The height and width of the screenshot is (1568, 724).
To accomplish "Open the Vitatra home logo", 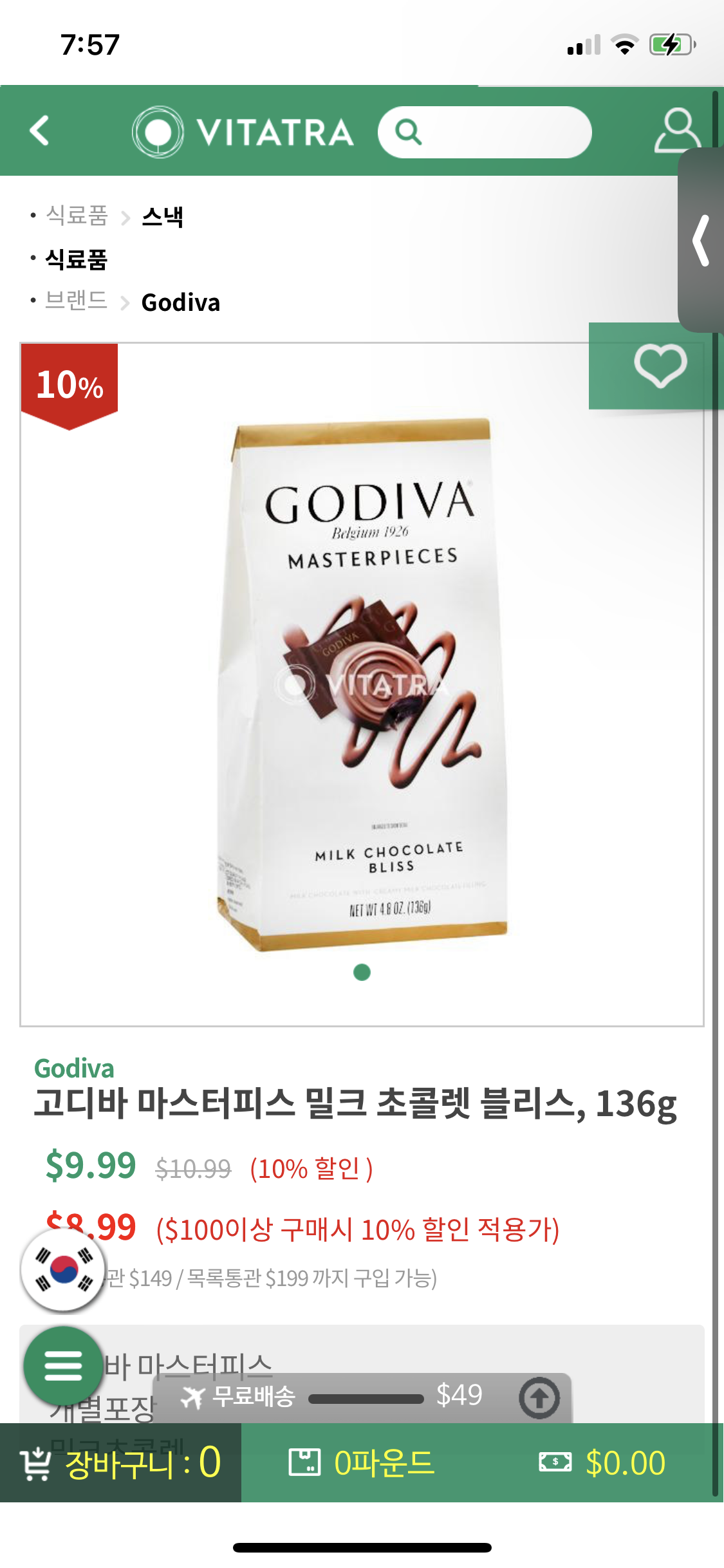I will (x=243, y=132).
